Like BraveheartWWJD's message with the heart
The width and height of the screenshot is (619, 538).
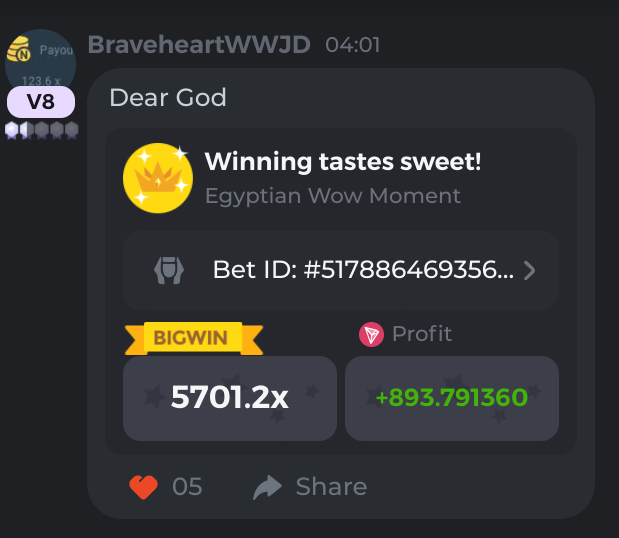point(145,487)
